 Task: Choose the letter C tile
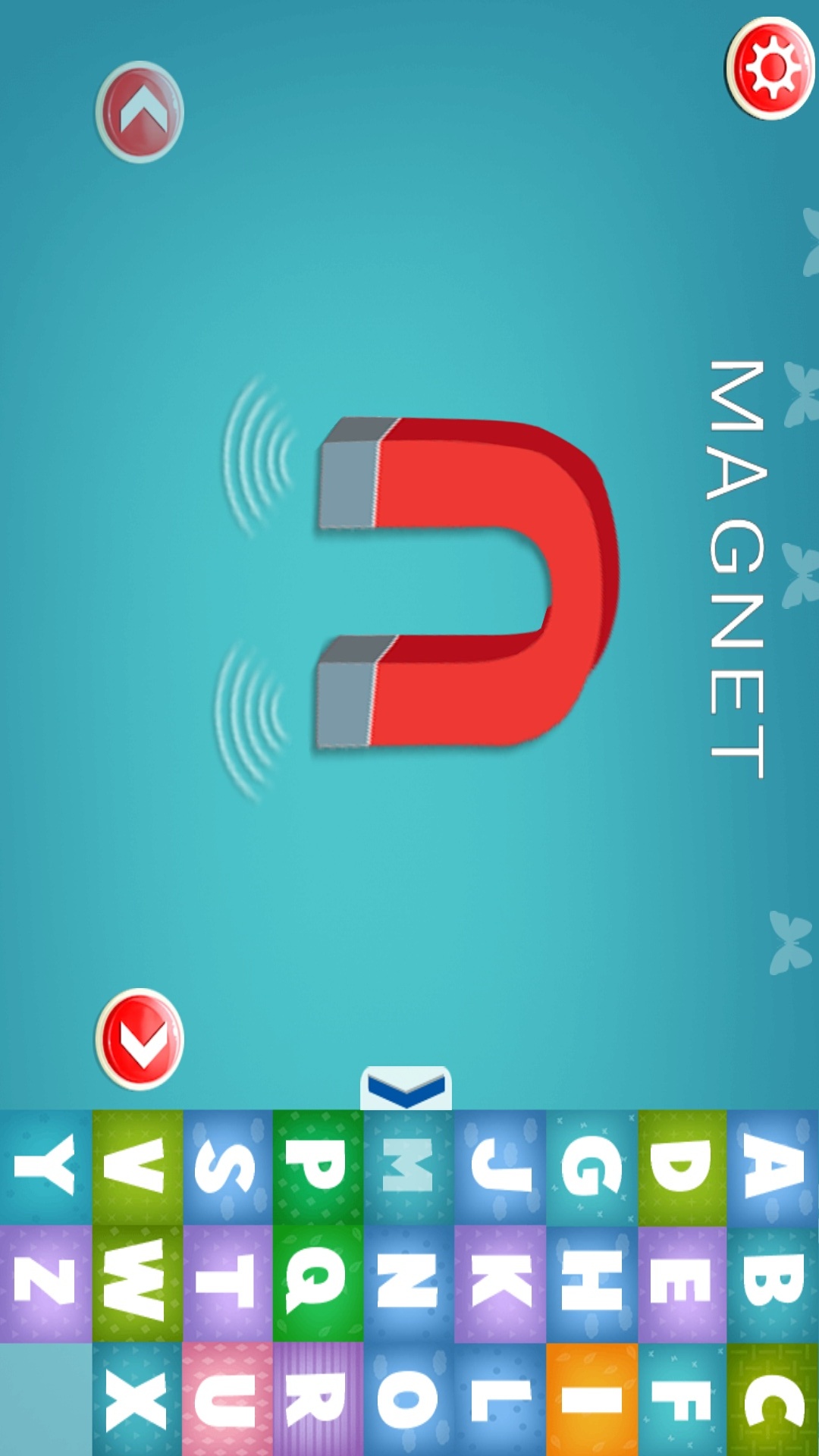(773, 1400)
